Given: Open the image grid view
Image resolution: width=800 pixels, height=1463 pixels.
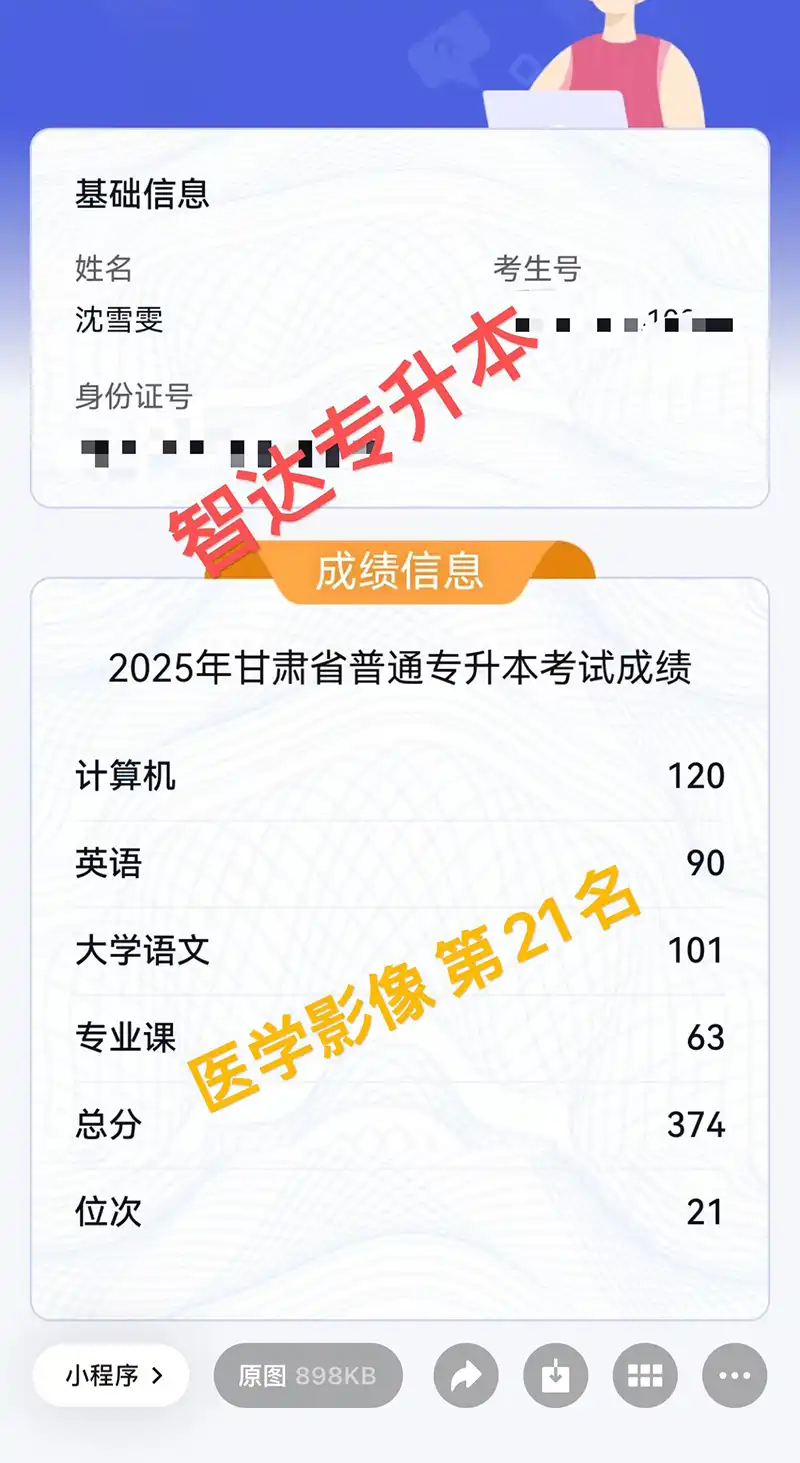Looking at the screenshot, I should tap(645, 1376).
